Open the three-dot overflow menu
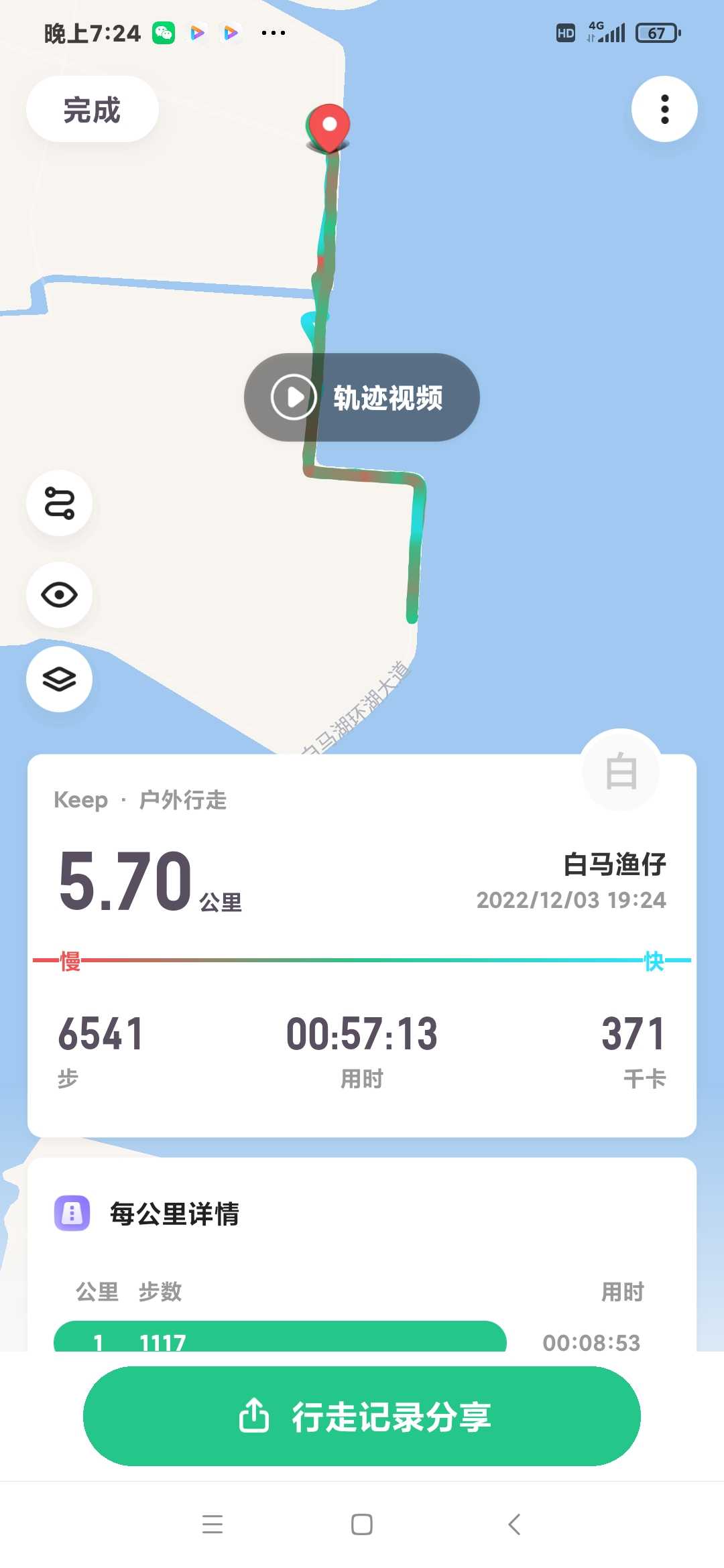724x1568 pixels. 664,109
